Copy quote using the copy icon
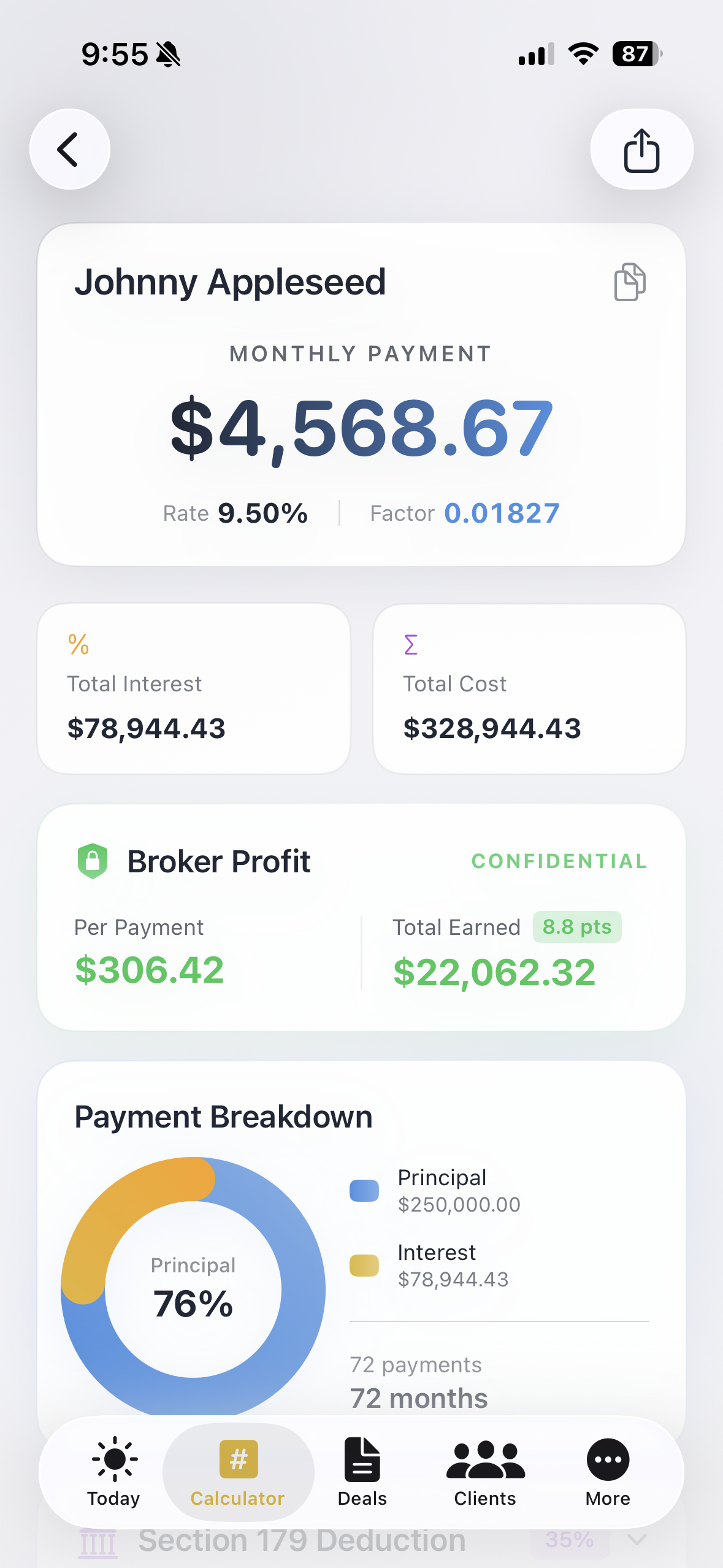 click(x=629, y=281)
